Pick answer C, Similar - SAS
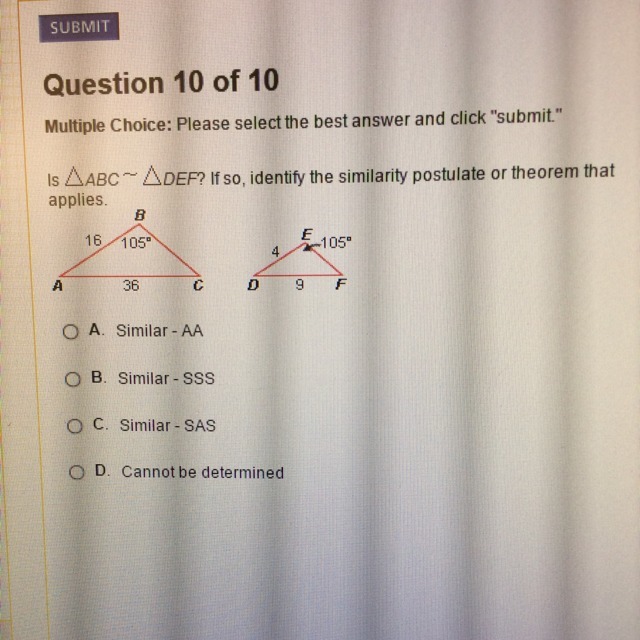The width and height of the screenshot is (640, 640). click(74, 426)
